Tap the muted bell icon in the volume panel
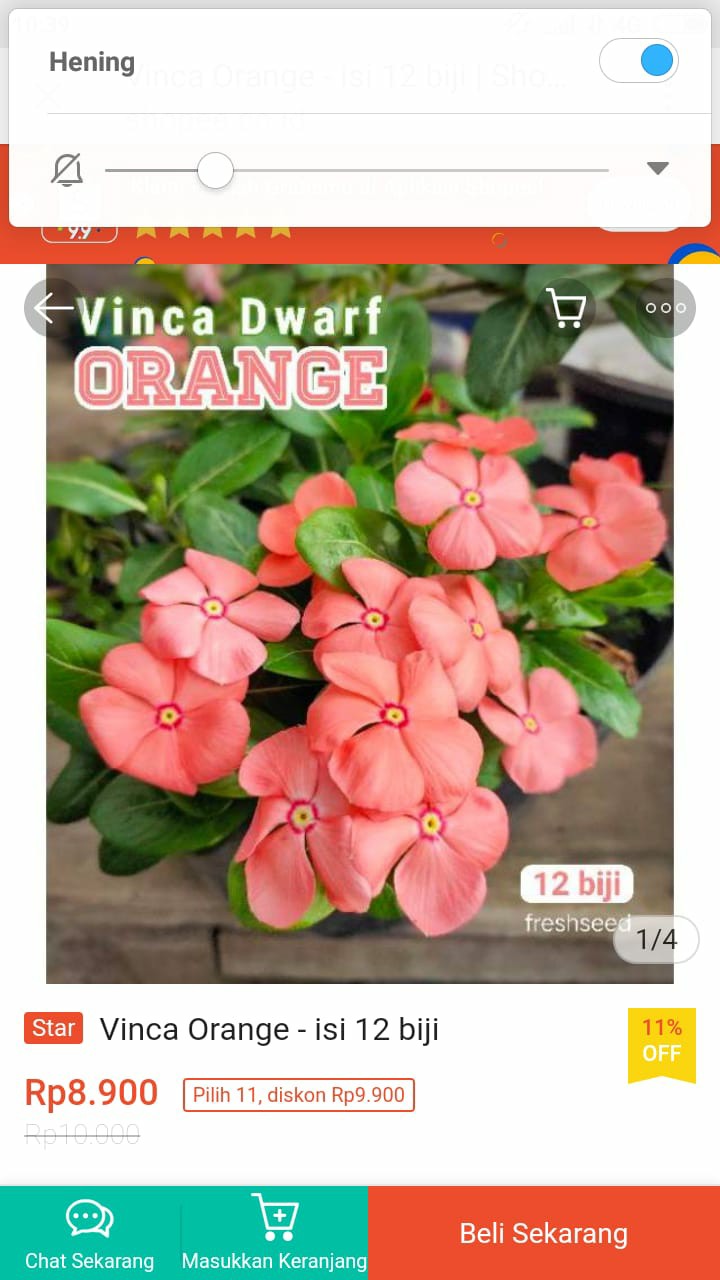720x1280 pixels. click(x=66, y=170)
